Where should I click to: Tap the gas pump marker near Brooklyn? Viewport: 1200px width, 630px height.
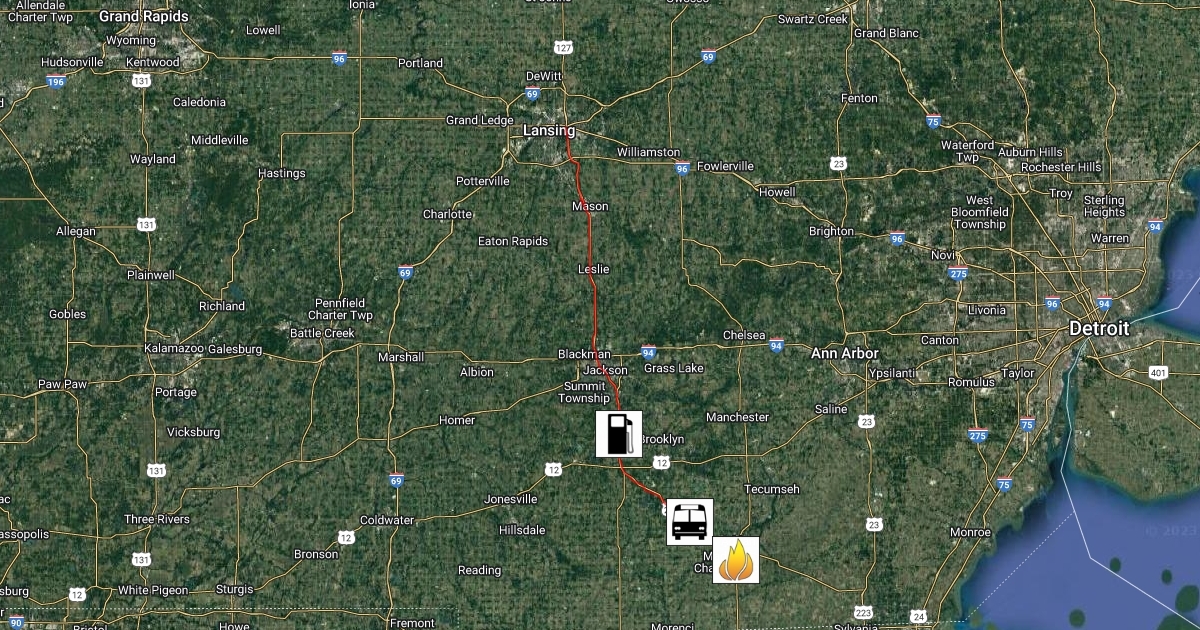pyautogui.click(x=618, y=433)
